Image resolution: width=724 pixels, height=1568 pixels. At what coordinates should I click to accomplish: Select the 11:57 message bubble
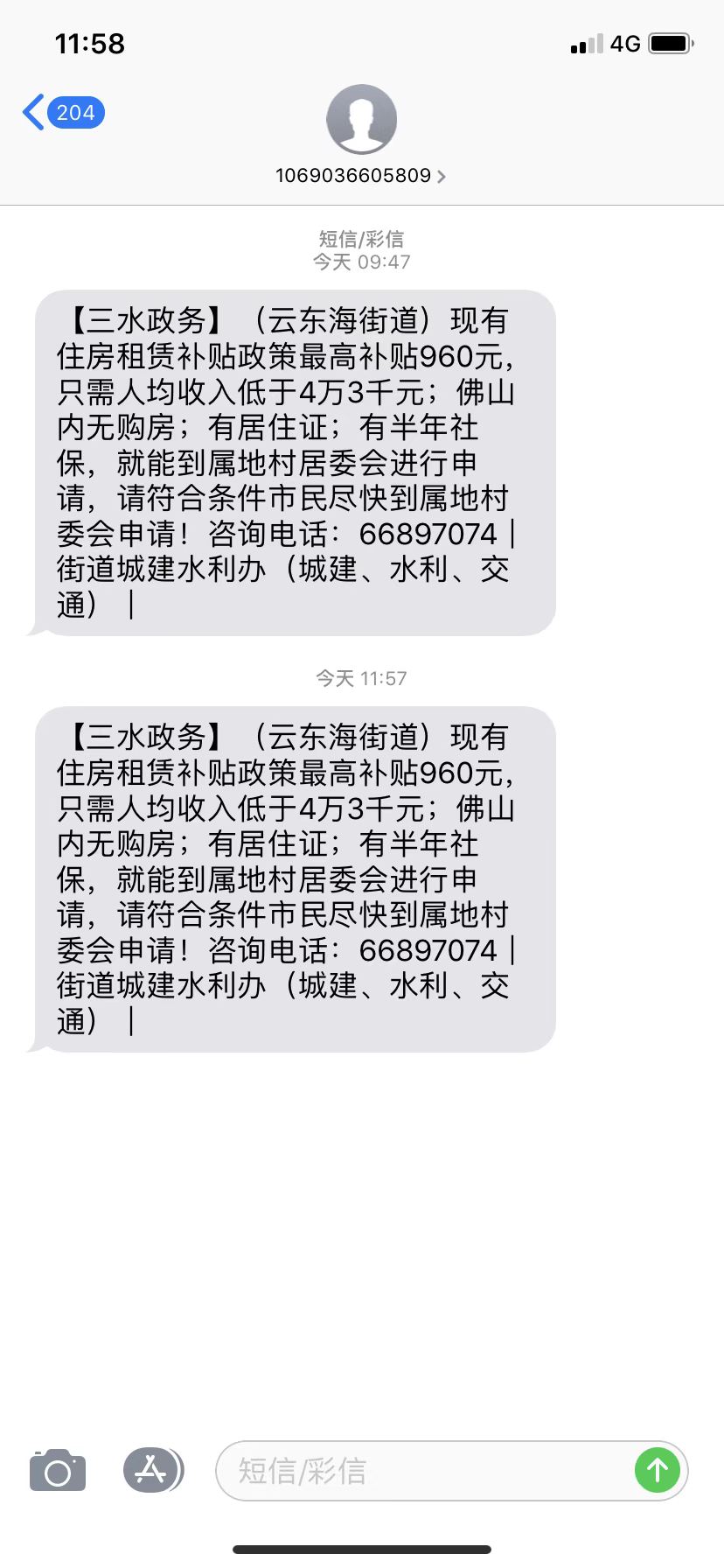(x=293, y=878)
